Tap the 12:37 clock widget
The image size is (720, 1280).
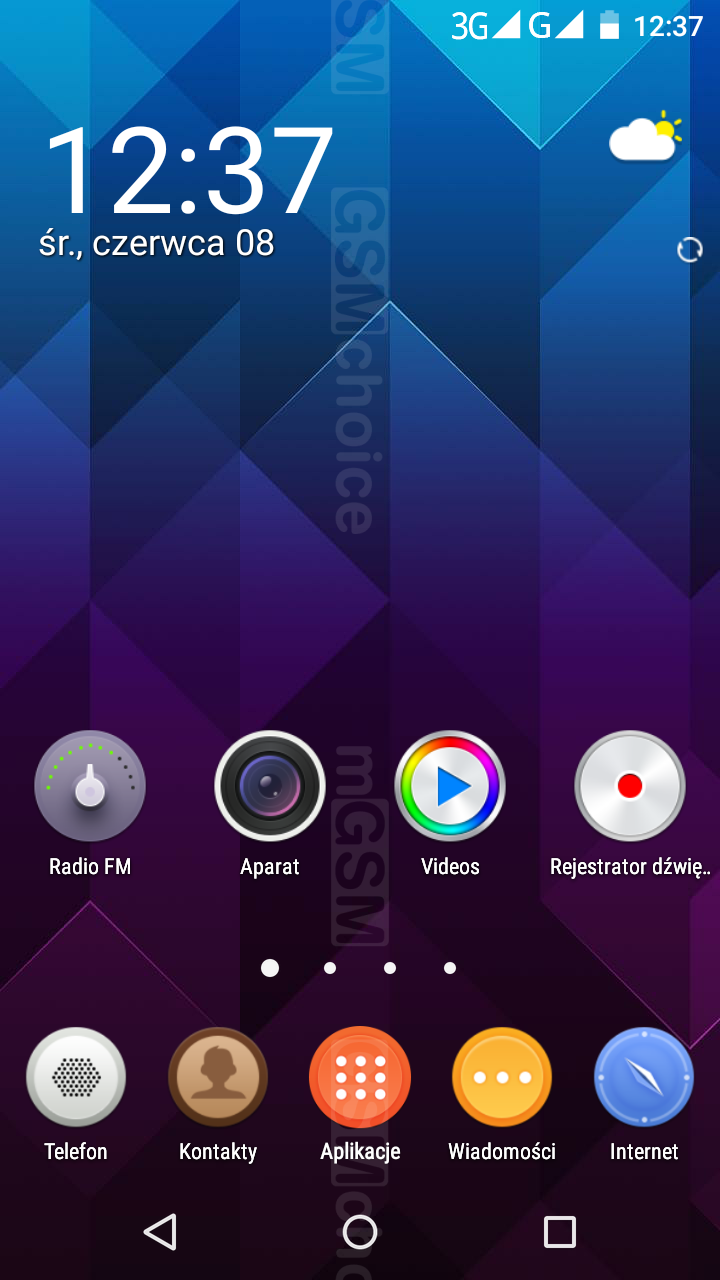pyautogui.click(x=188, y=170)
